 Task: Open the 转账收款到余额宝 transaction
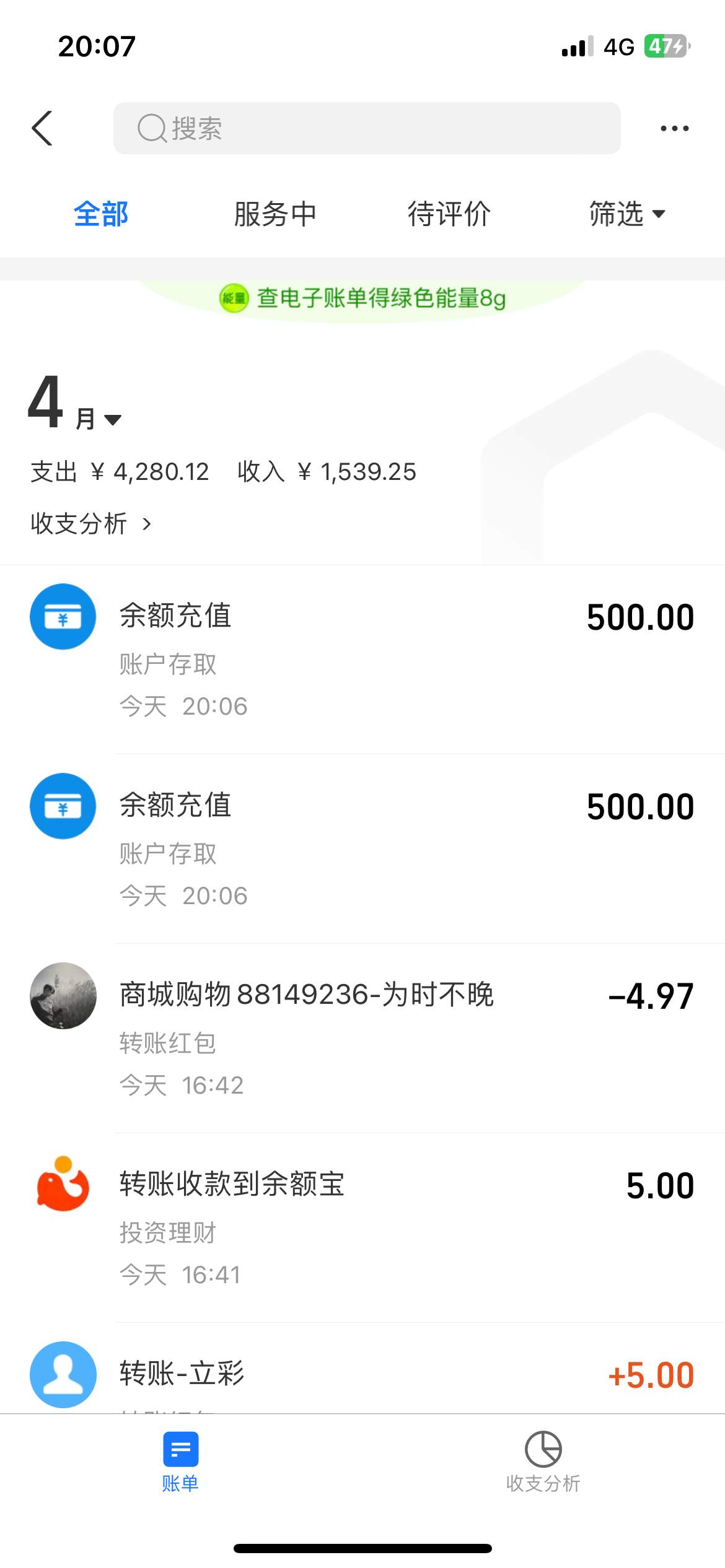pyautogui.click(x=362, y=1226)
